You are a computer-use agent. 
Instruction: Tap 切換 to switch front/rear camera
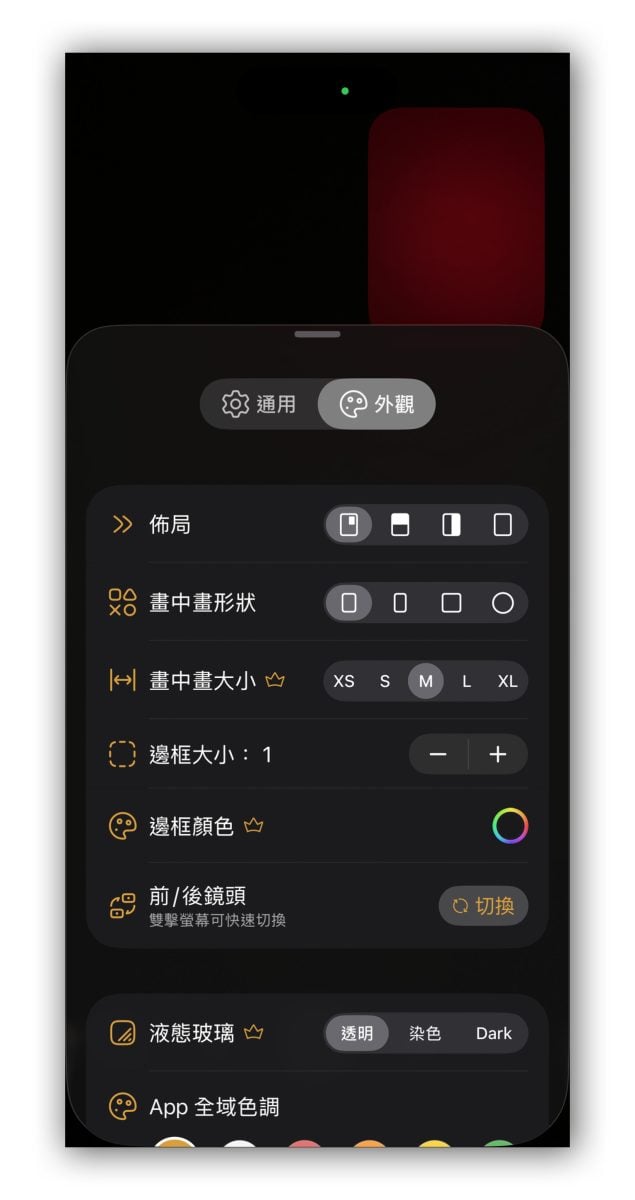pyautogui.click(x=484, y=906)
